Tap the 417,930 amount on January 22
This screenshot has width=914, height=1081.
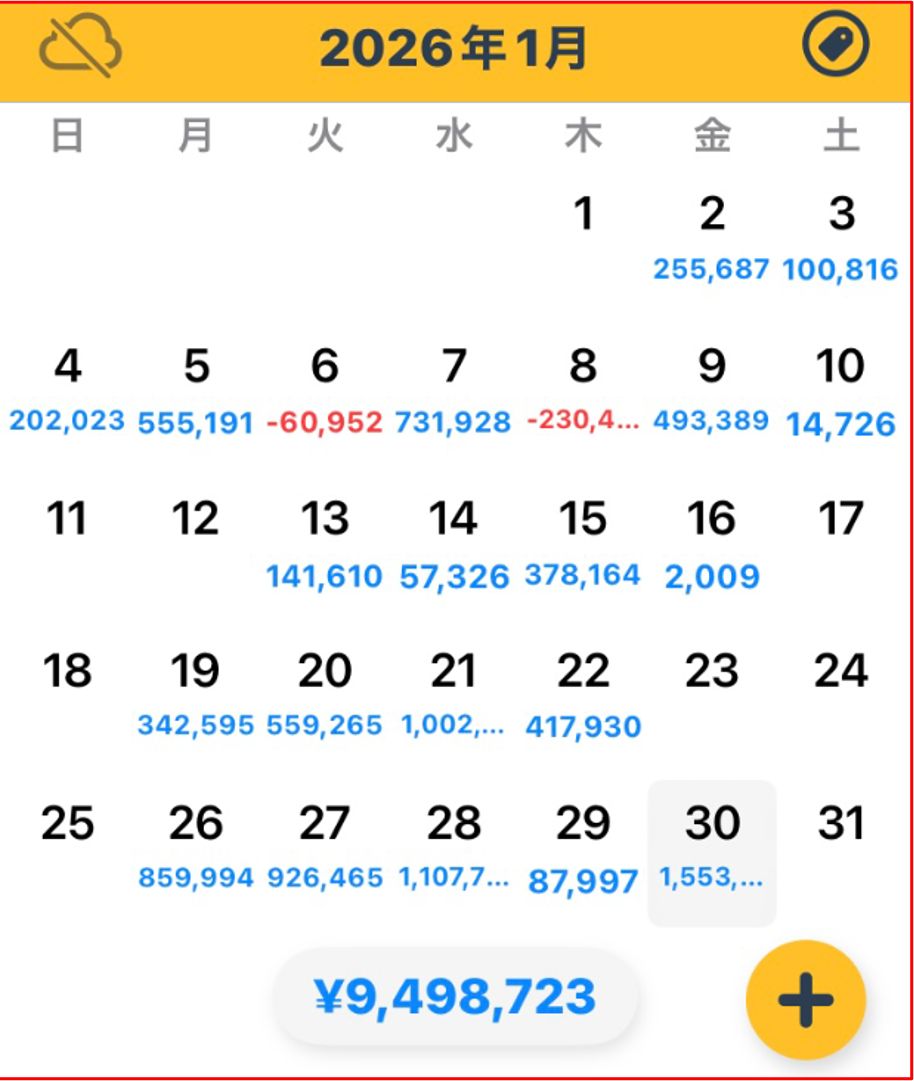(x=585, y=727)
